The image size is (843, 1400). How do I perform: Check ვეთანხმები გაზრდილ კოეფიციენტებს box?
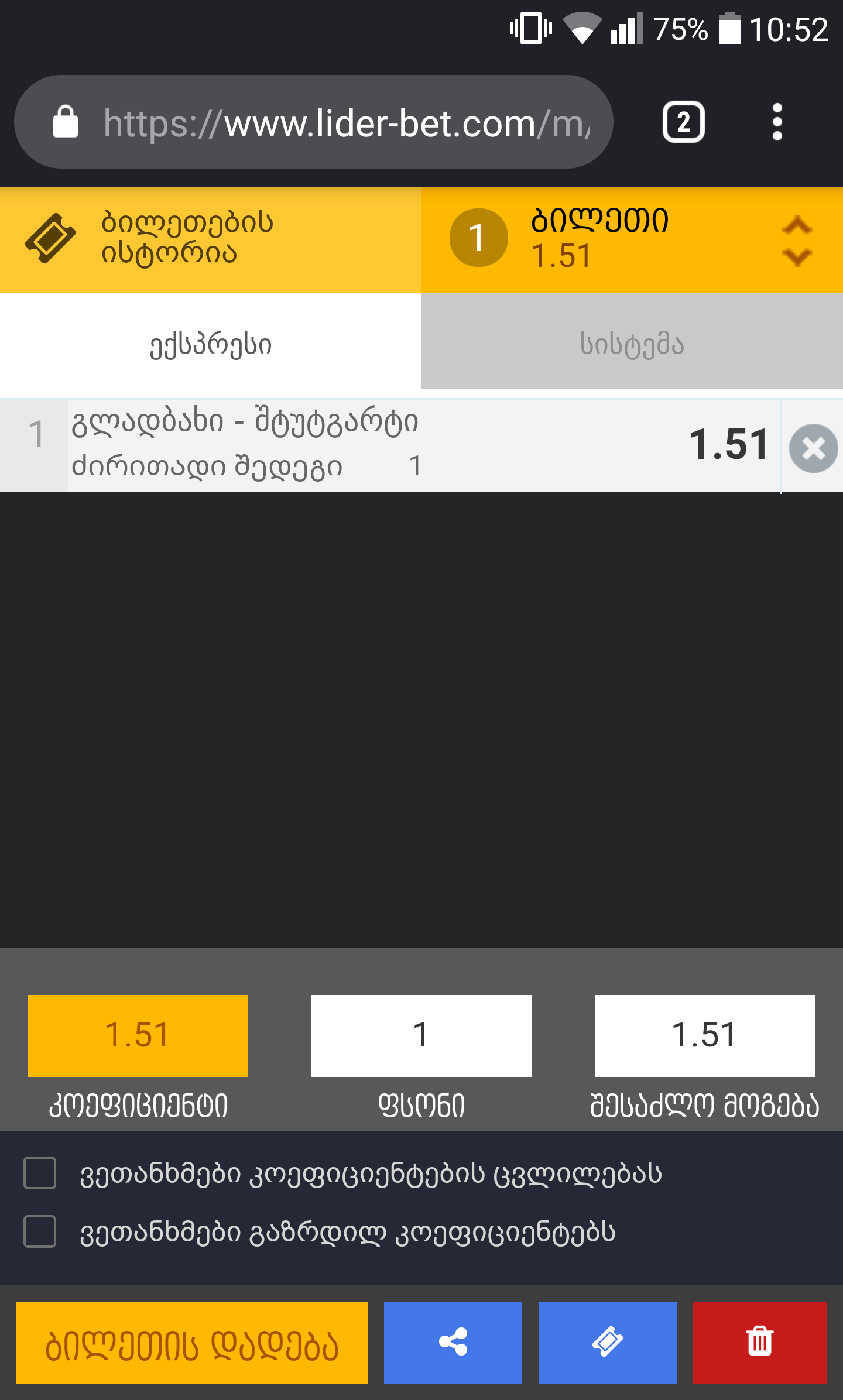[40, 1231]
